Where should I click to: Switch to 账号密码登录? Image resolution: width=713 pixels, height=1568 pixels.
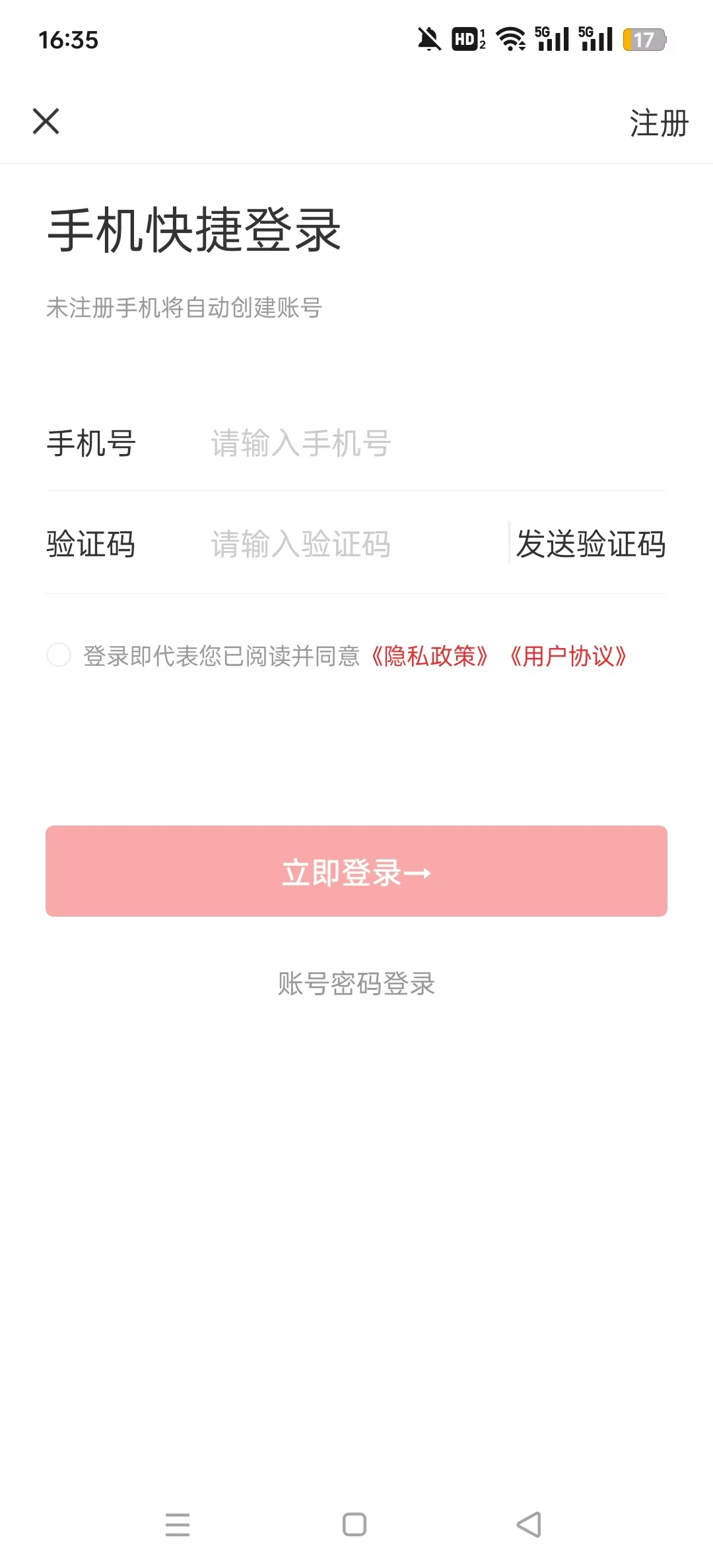356,983
